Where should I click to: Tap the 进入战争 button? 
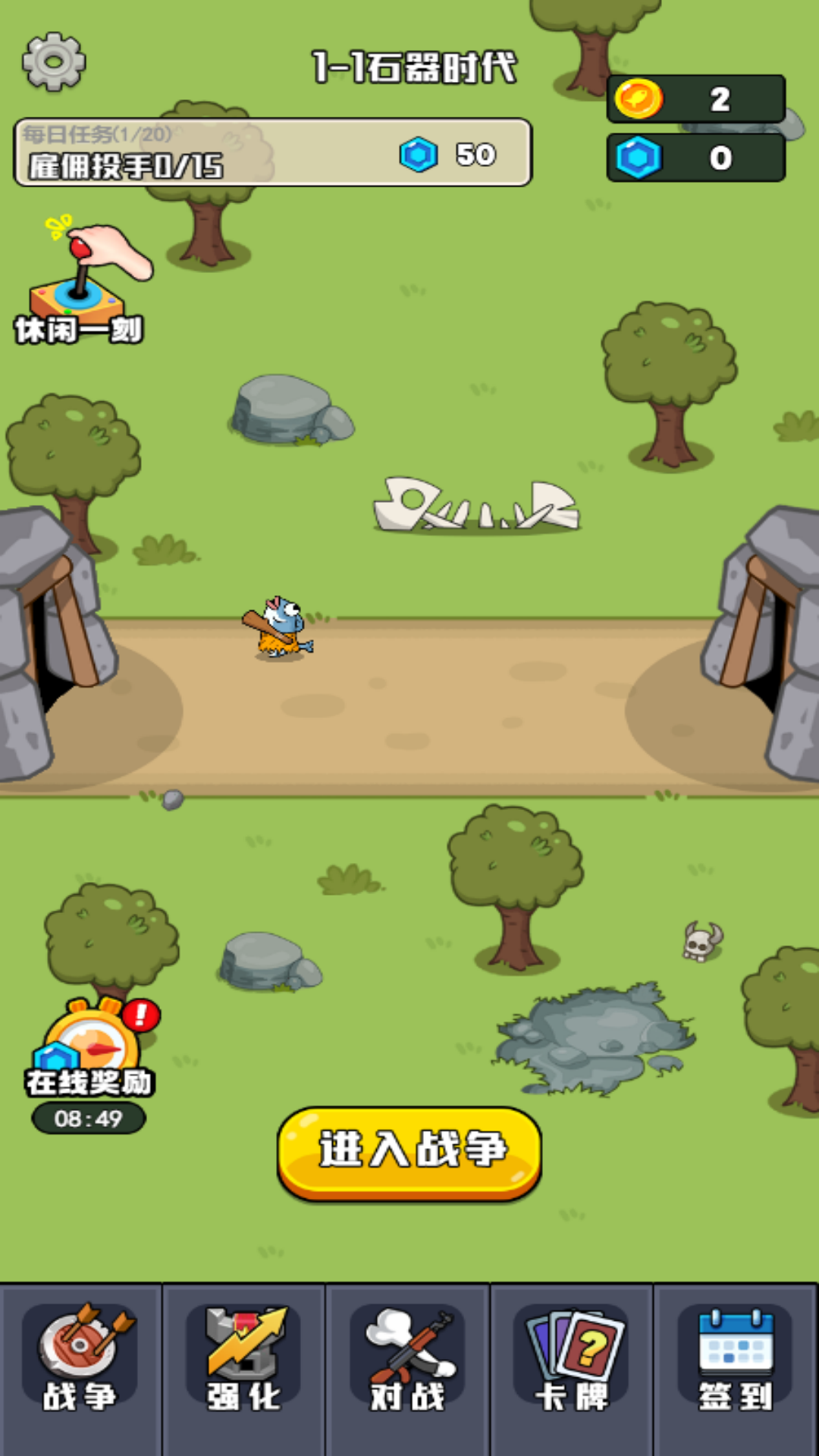coord(409,1152)
